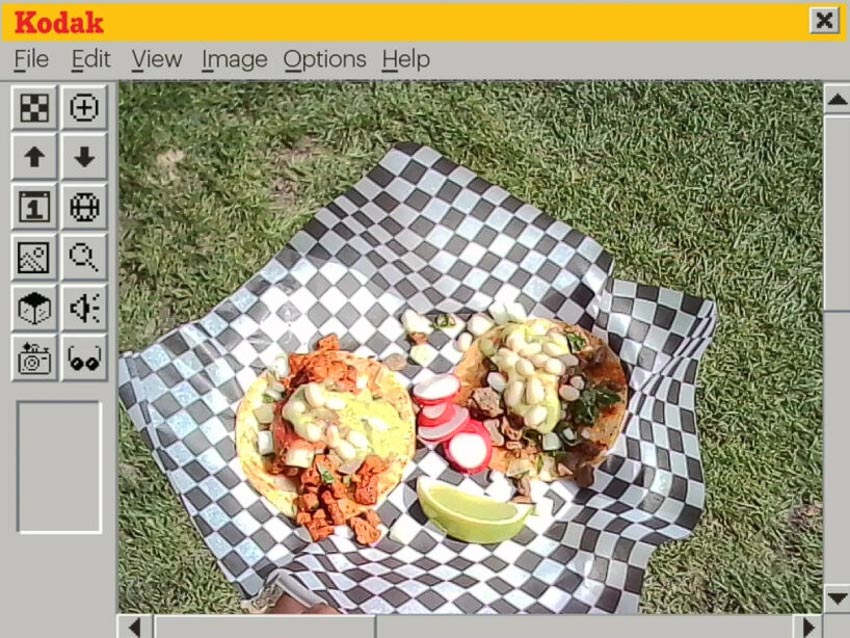Viewport: 850px width, 638px height.
Task: Open the Edit menu
Action: pos(90,59)
